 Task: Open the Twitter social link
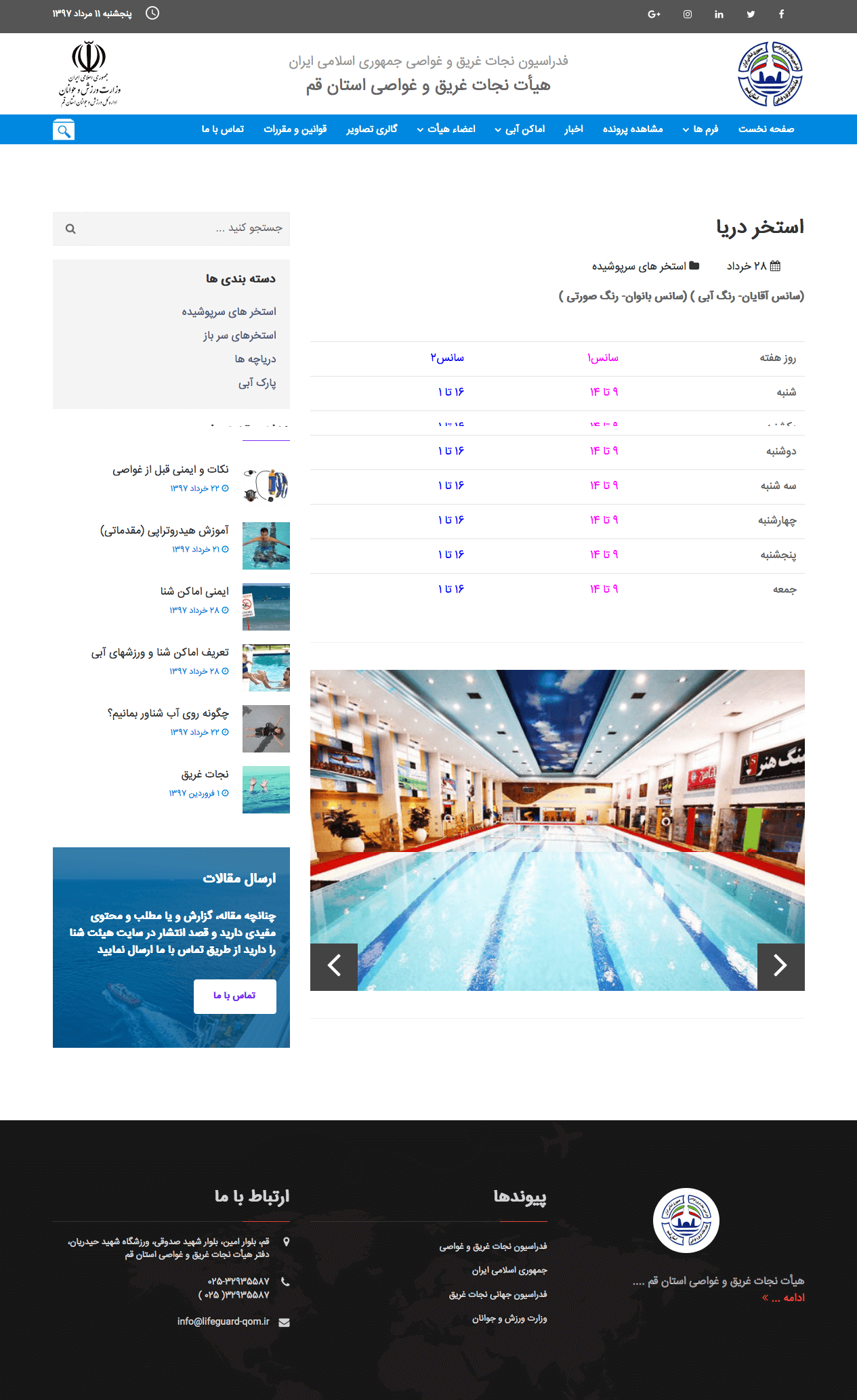coord(751,14)
